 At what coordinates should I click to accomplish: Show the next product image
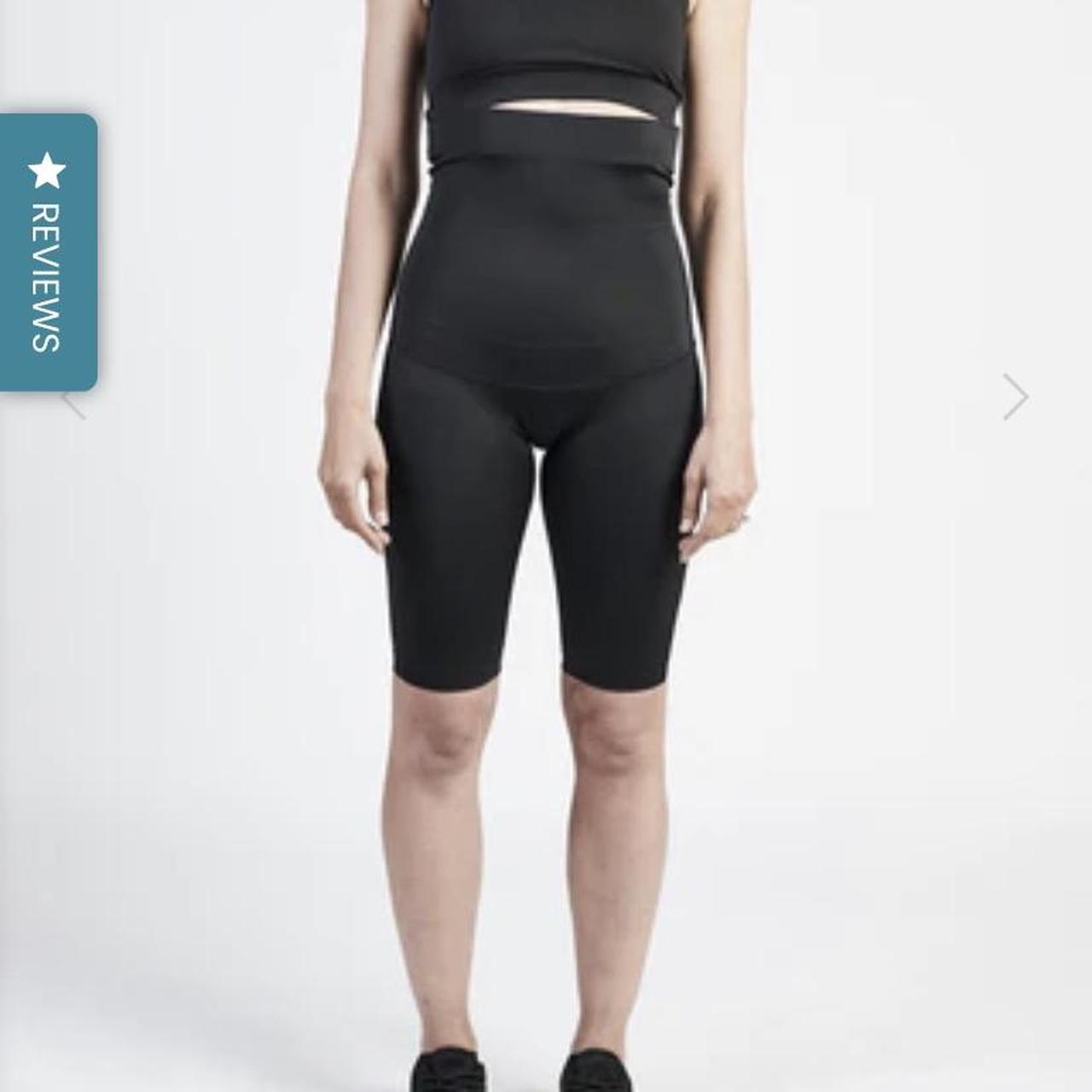click(x=1014, y=397)
